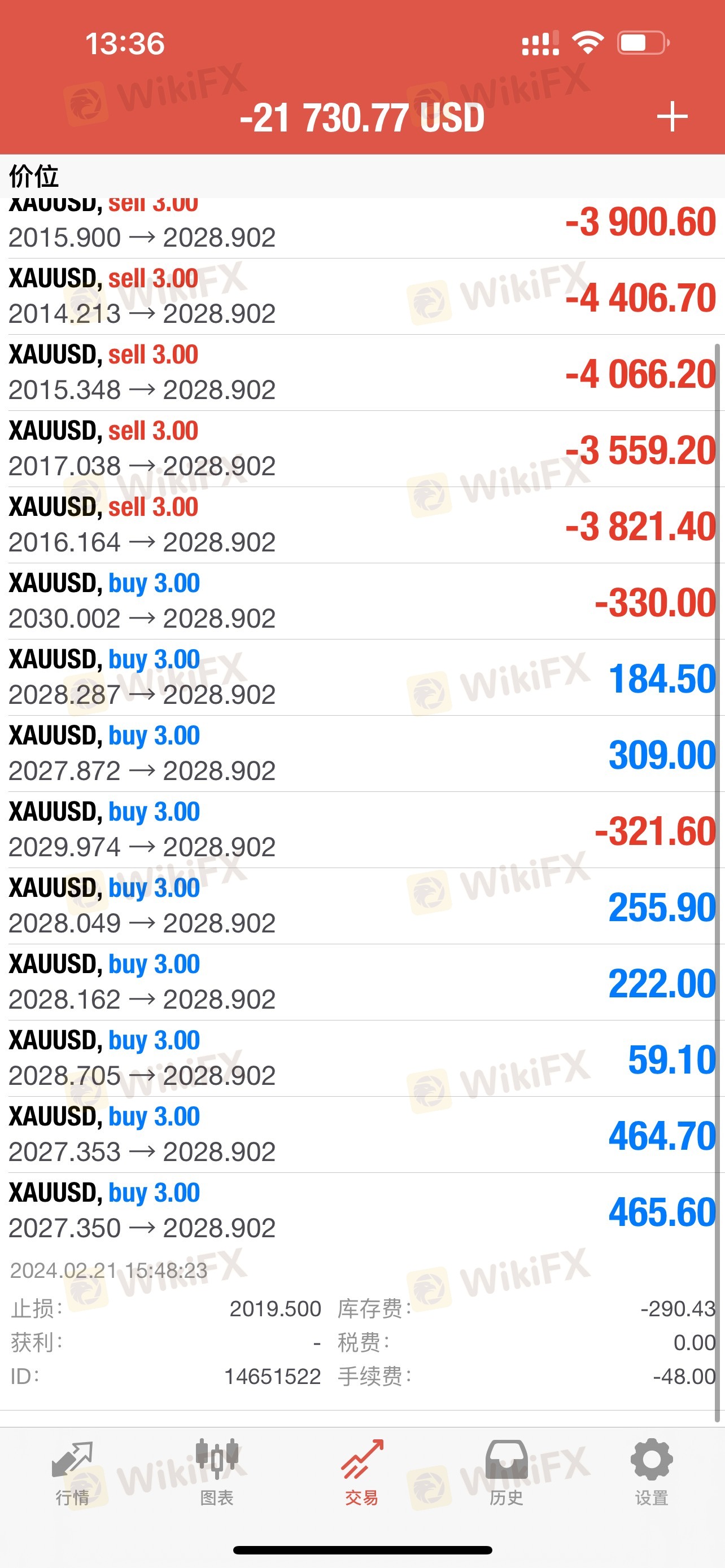Screen dimensions: 725x1568
Task: Expand the sell position opened at 2016.164
Action: pos(362,525)
